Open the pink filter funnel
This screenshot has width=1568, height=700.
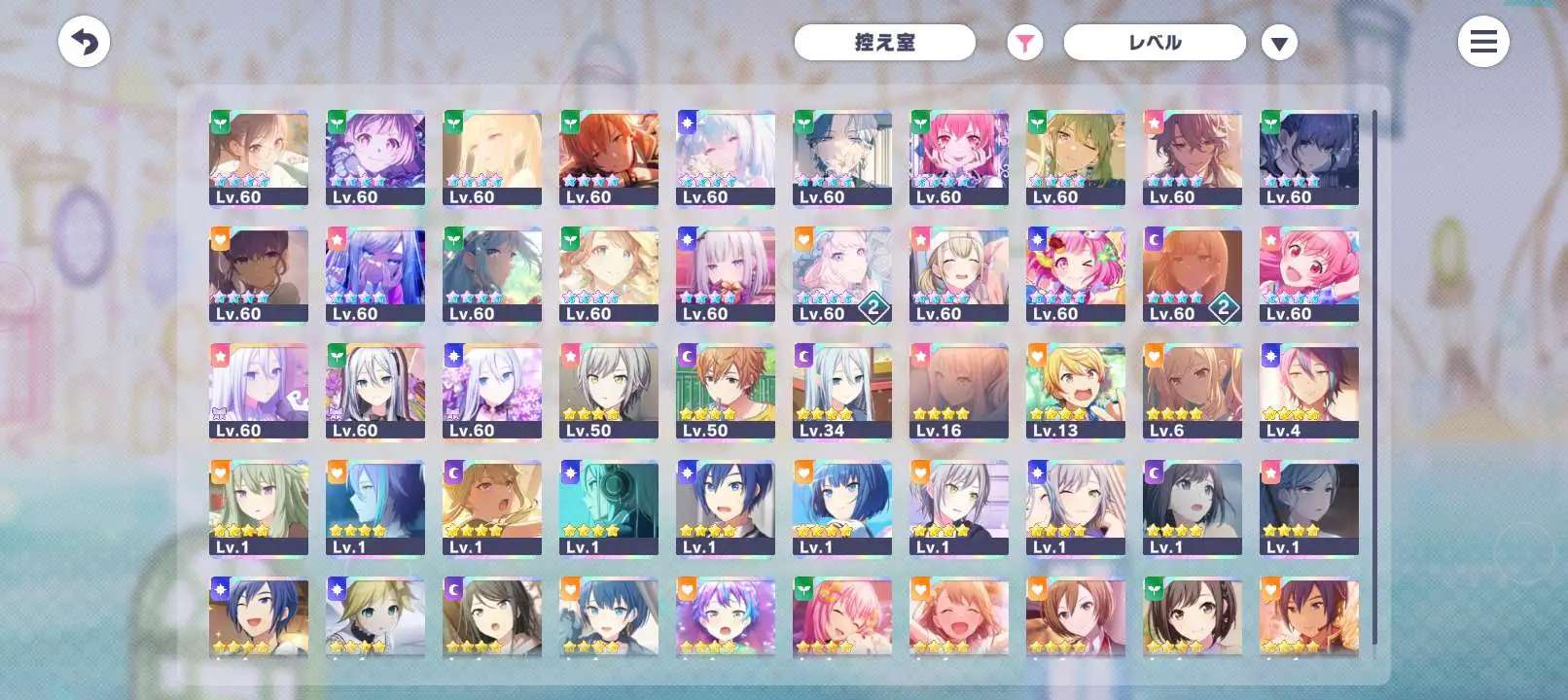pyautogui.click(x=1024, y=43)
